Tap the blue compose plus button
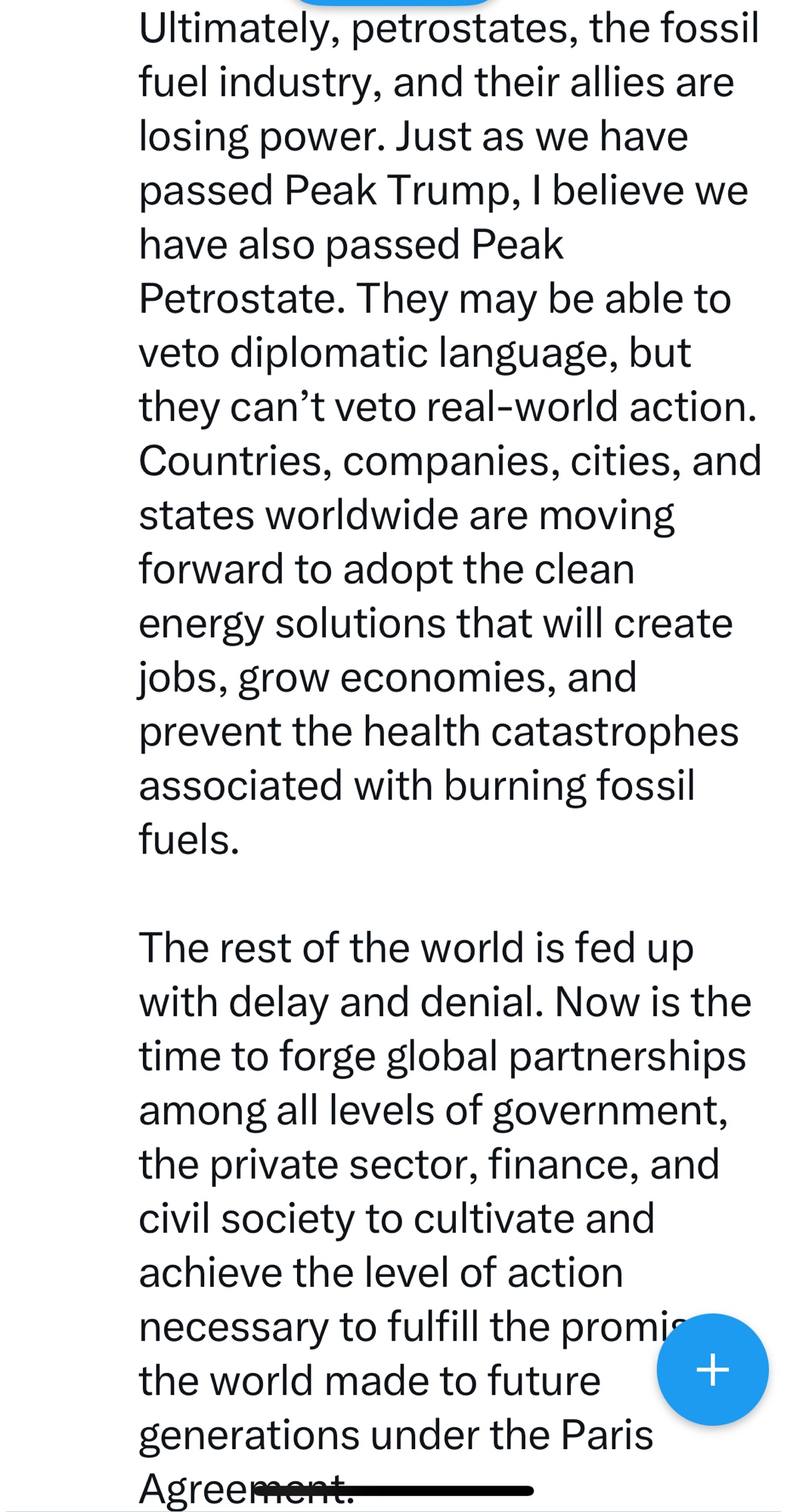This screenshot has height=1512, width=787. [x=712, y=1370]
